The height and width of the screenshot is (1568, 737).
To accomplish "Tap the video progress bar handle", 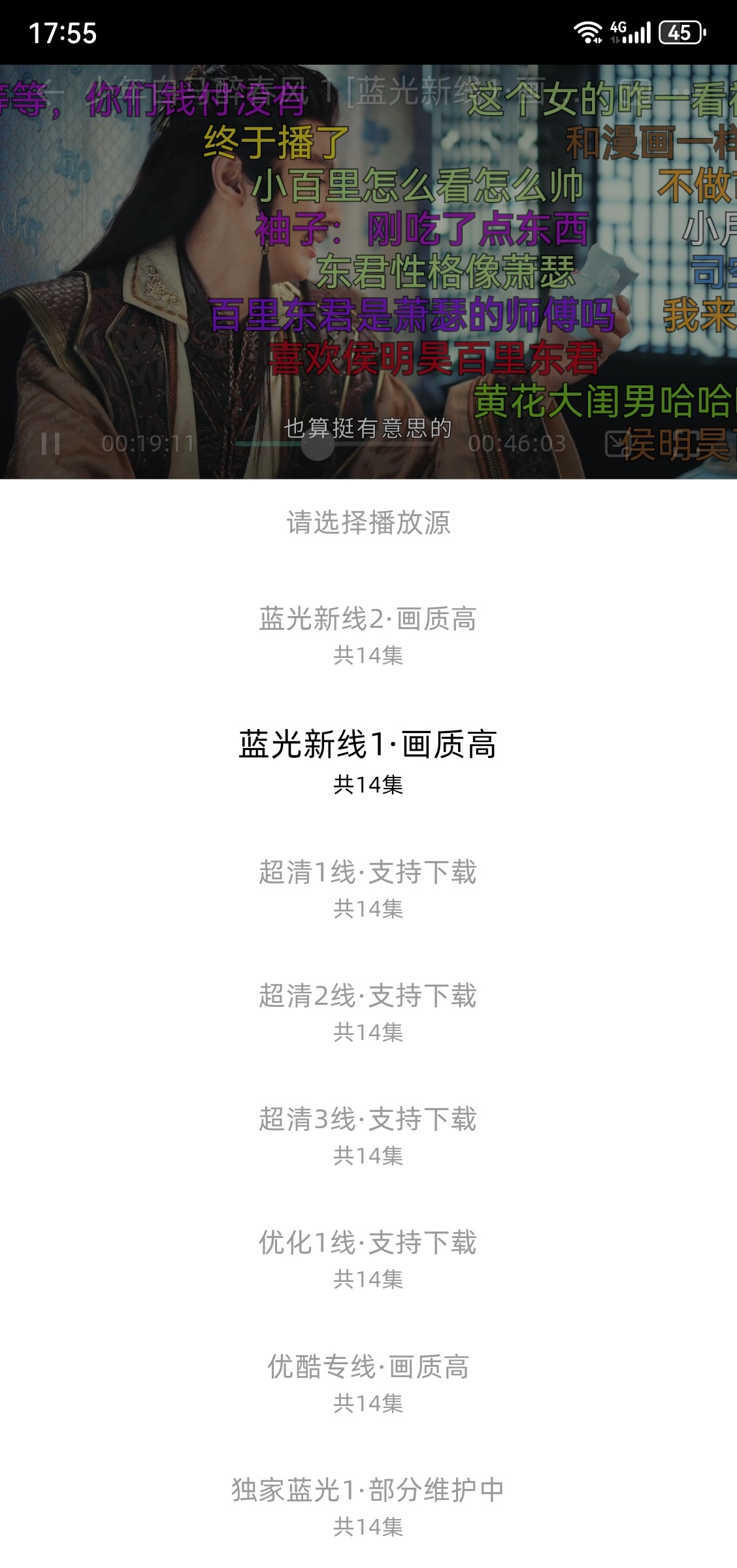I will [318, 444].
